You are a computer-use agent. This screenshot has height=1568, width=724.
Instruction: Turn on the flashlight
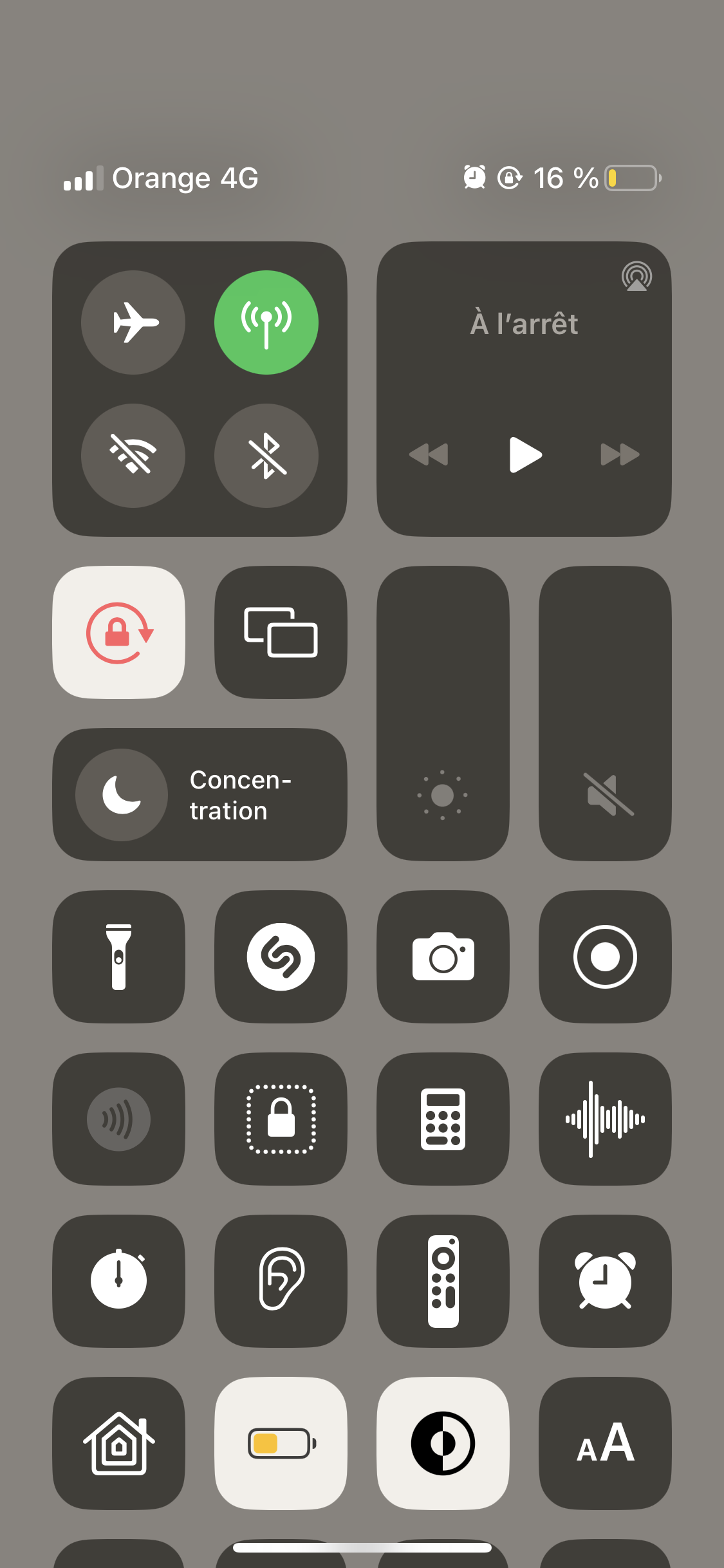tap(119, 957)
